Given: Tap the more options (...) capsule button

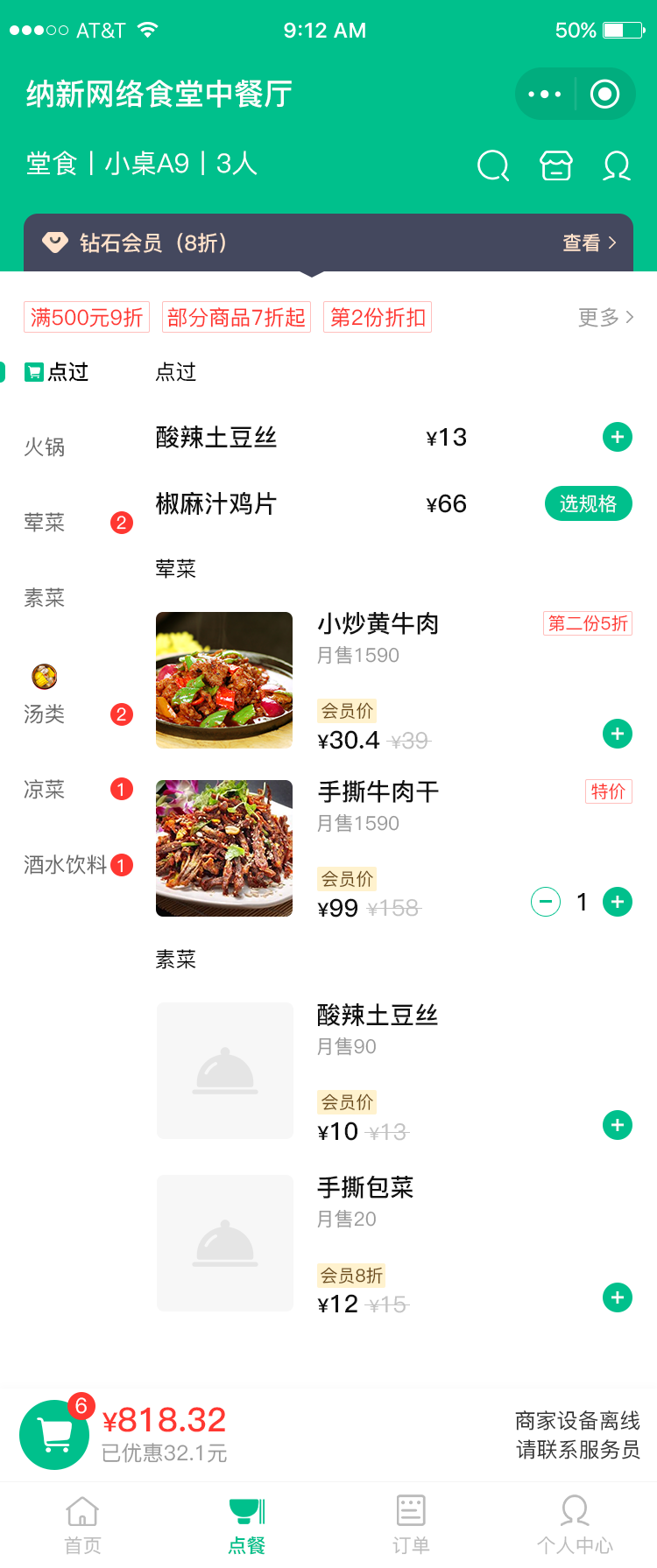Looking at the screenshot, I should [x=545, y=93].
